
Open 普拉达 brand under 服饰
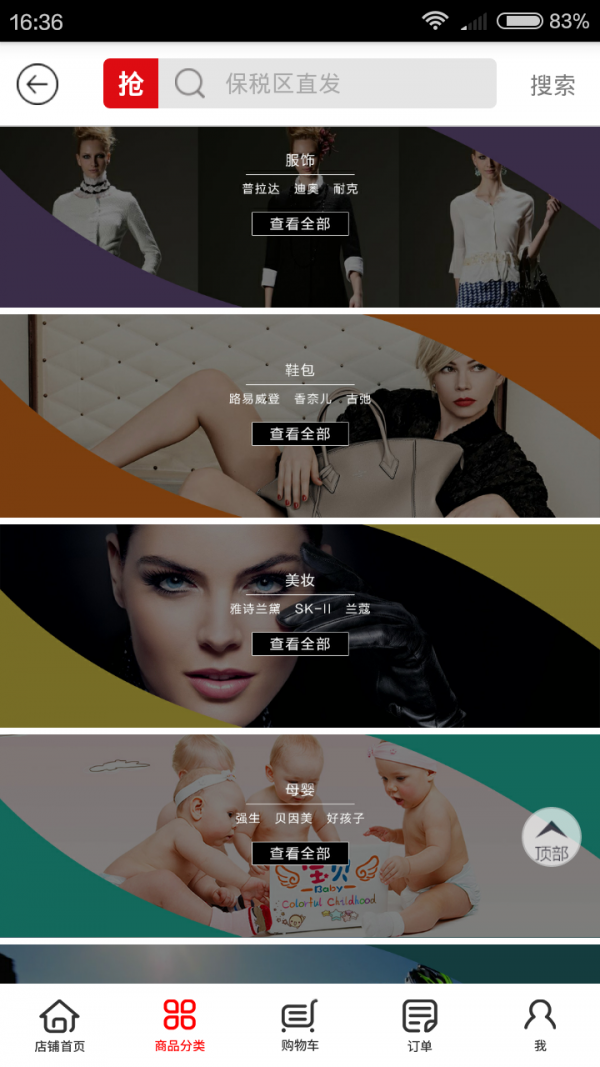pyautogui.click(x=261, y=189)
